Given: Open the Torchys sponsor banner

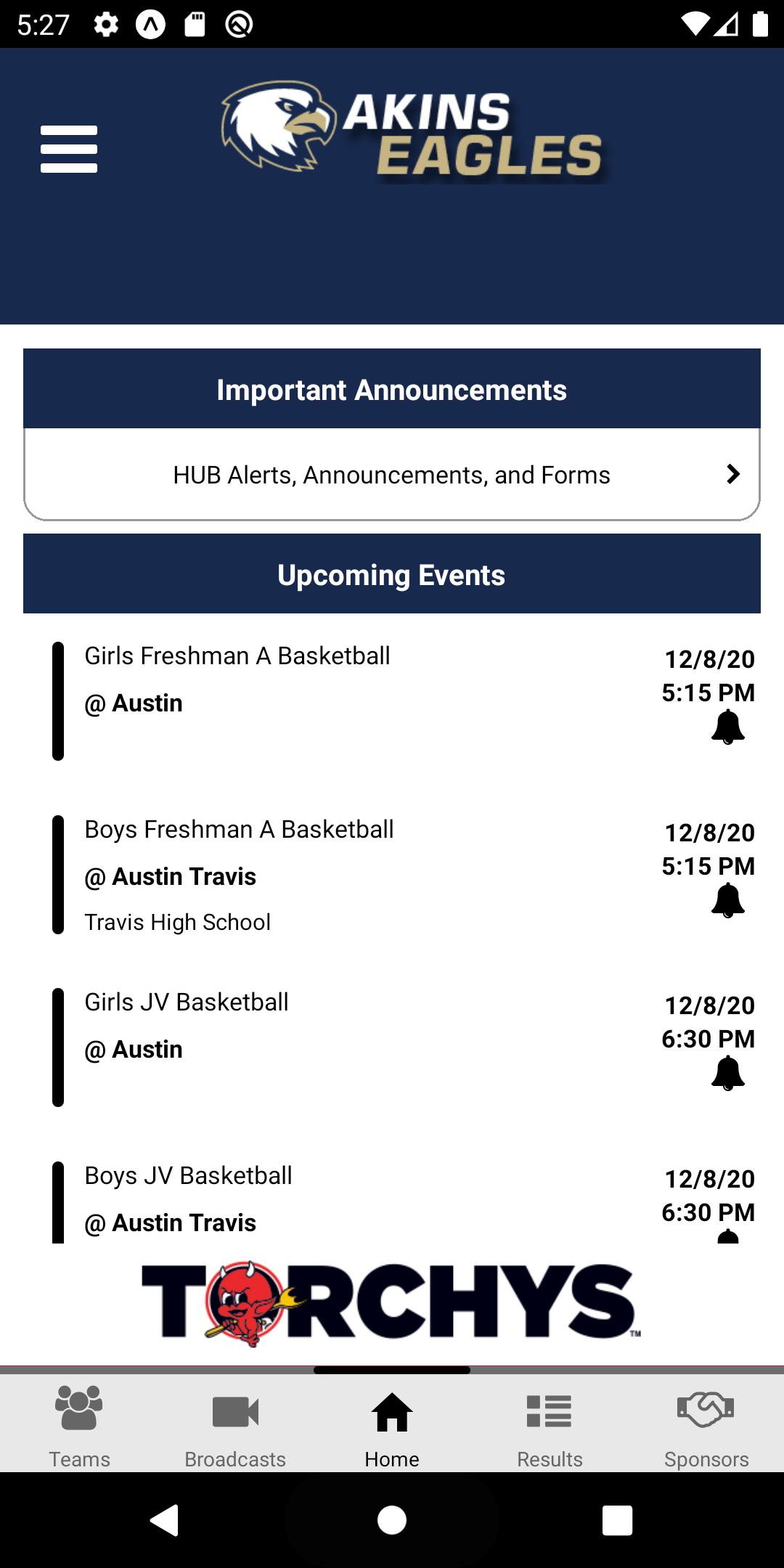Looking at the screenshot, I should click(x=392, y=1304).
